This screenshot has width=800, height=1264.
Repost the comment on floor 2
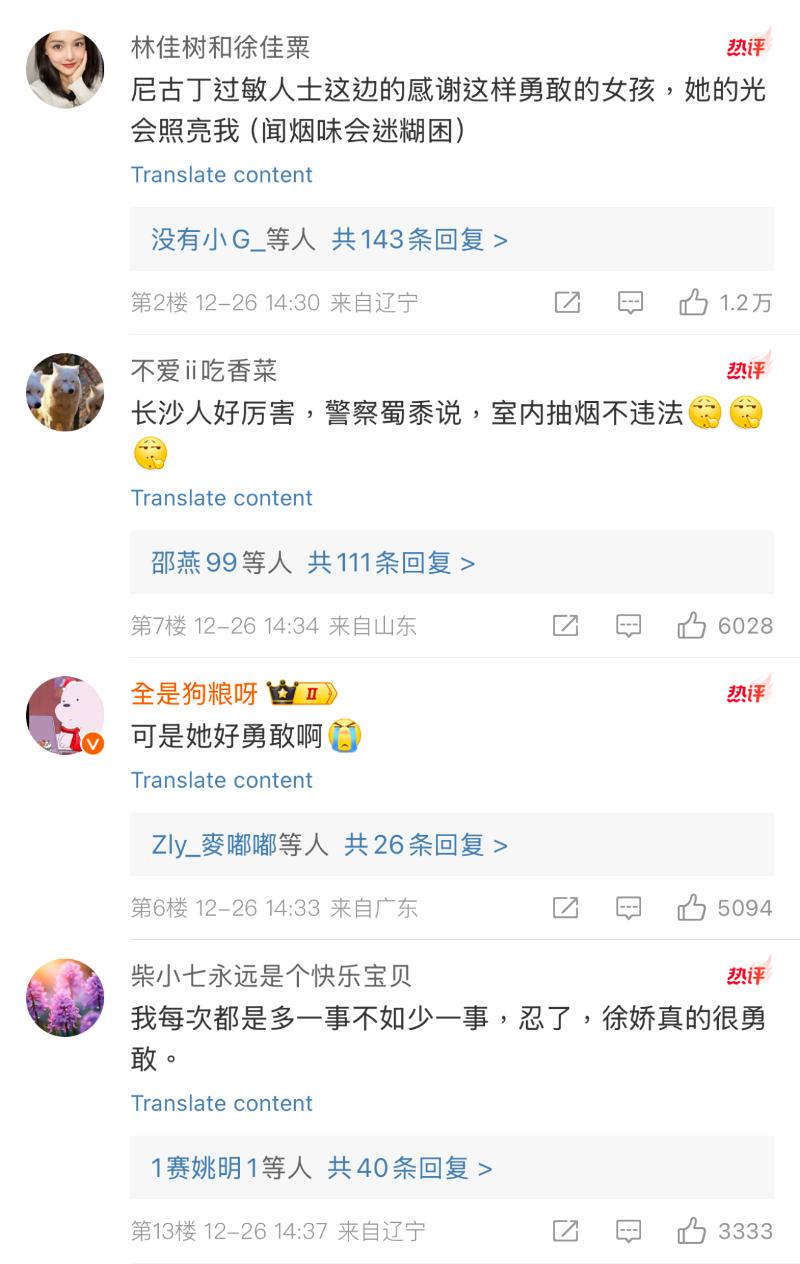(567, 303)
